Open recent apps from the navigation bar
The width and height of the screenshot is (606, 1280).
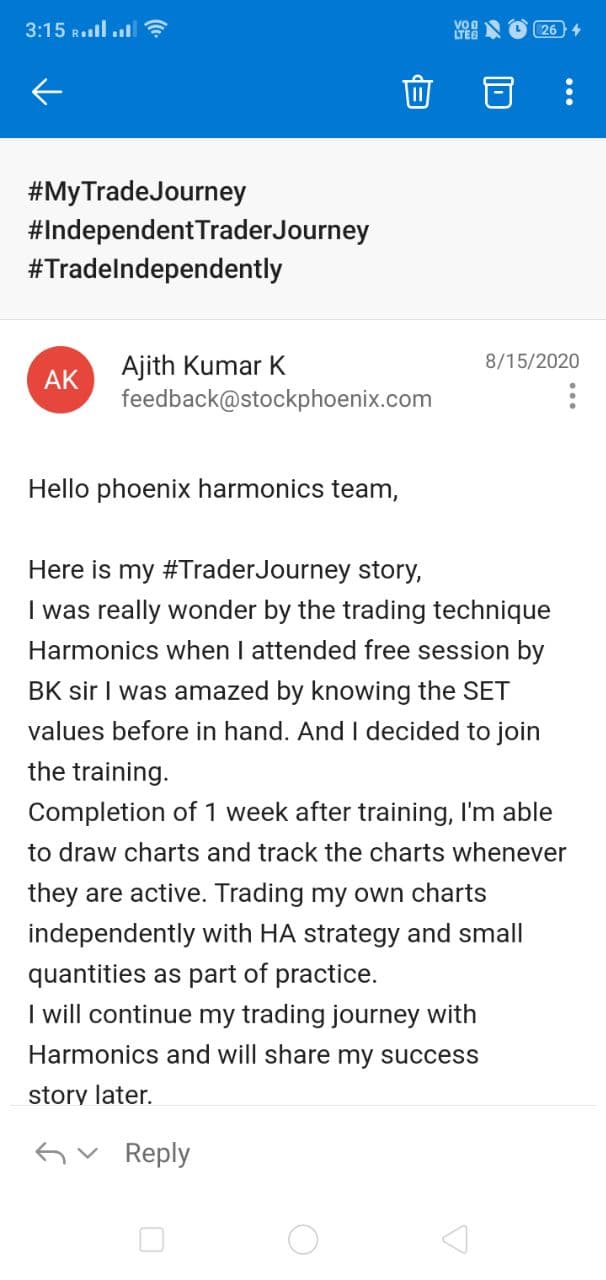click(x=152, y=1240)
